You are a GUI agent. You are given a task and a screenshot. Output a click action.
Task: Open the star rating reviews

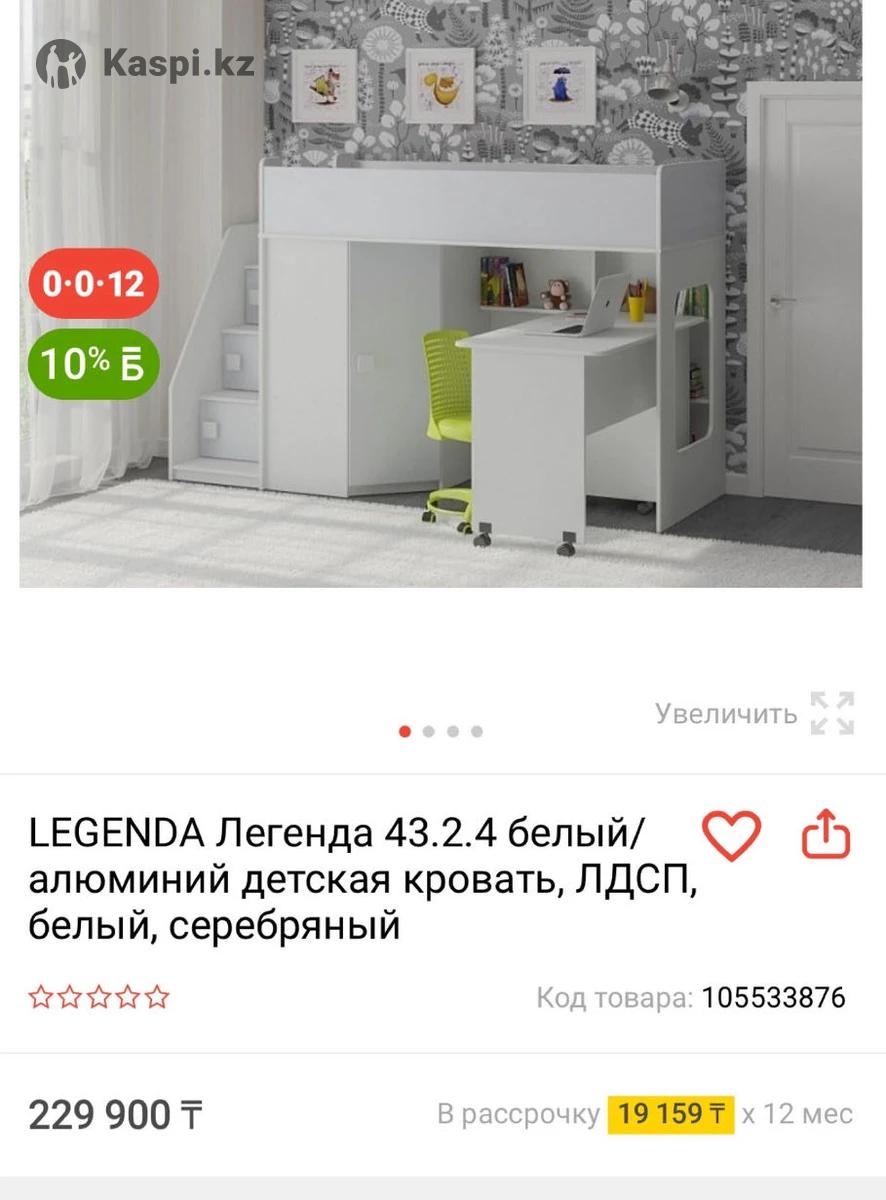tap(99, 997)
